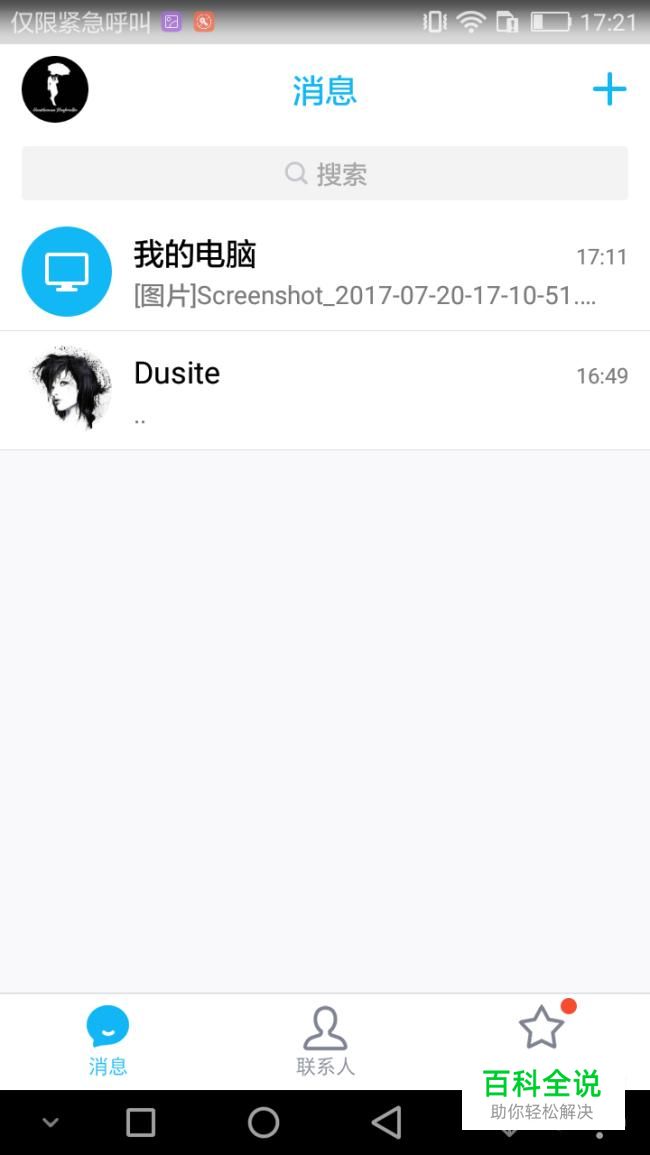
Task: Switch to the 联系人 tab
Action: [325, 1040]
